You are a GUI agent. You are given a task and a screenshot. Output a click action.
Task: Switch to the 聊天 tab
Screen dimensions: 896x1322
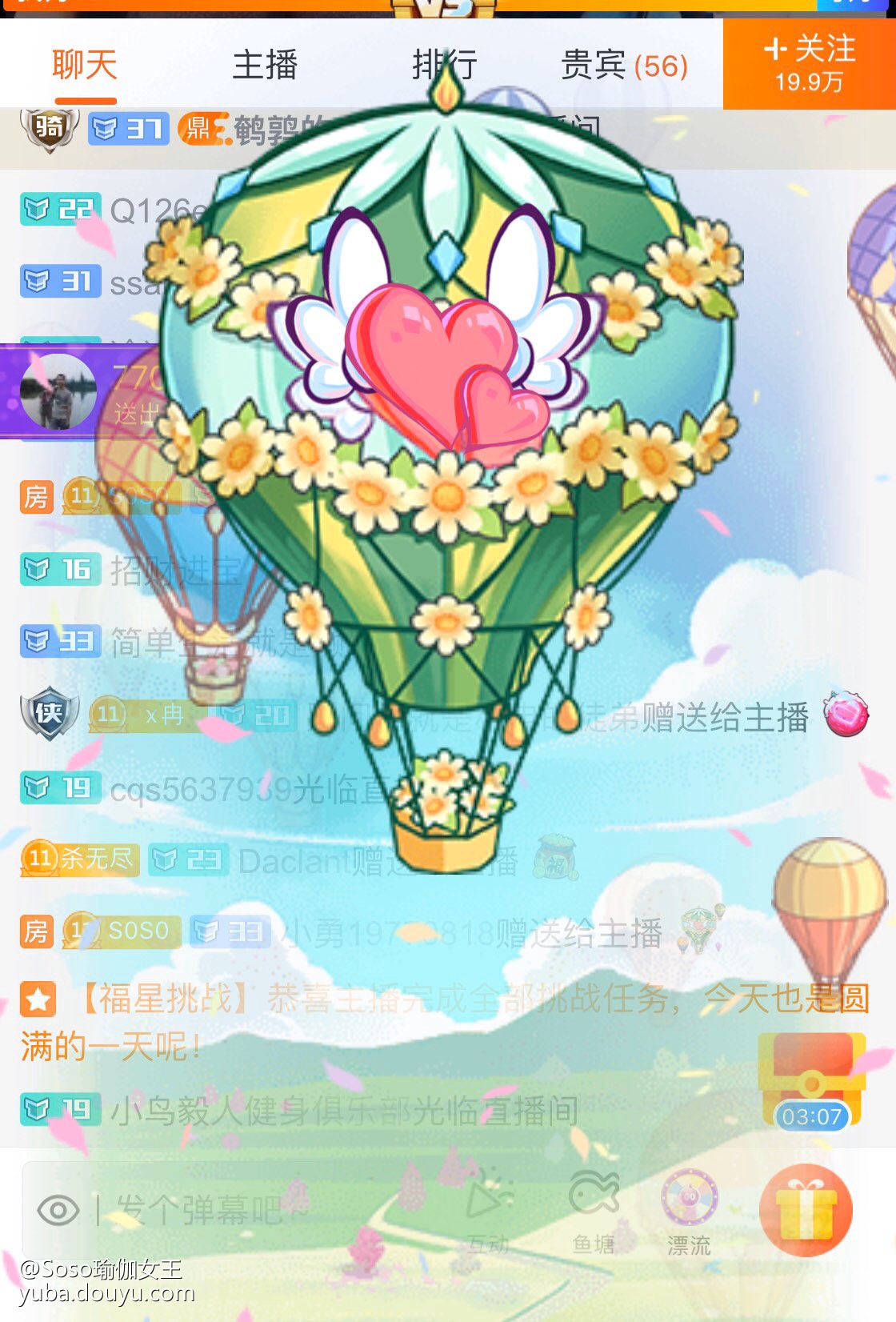(x=85, y=65)
